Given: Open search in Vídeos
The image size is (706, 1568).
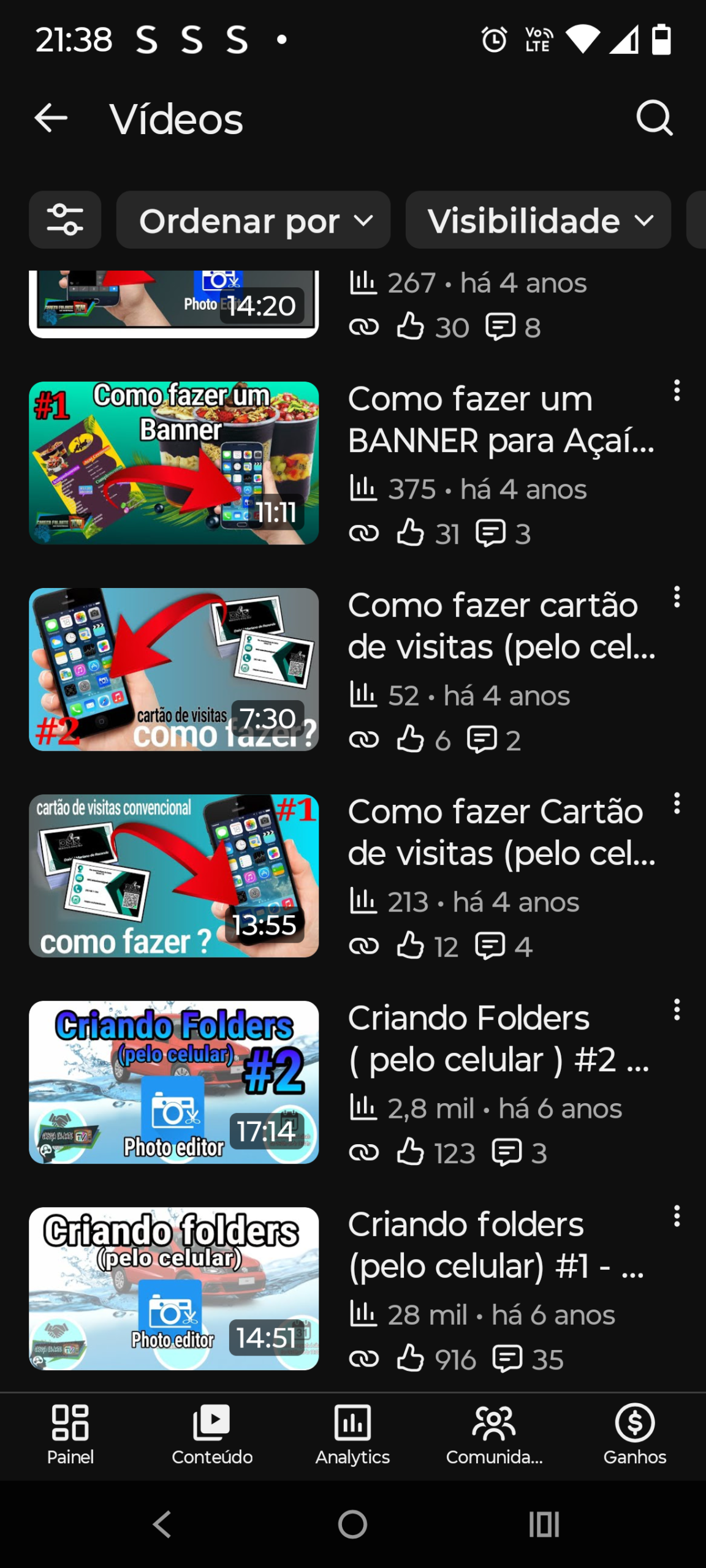Looking at the screenshot, I should tap(655, 118).
